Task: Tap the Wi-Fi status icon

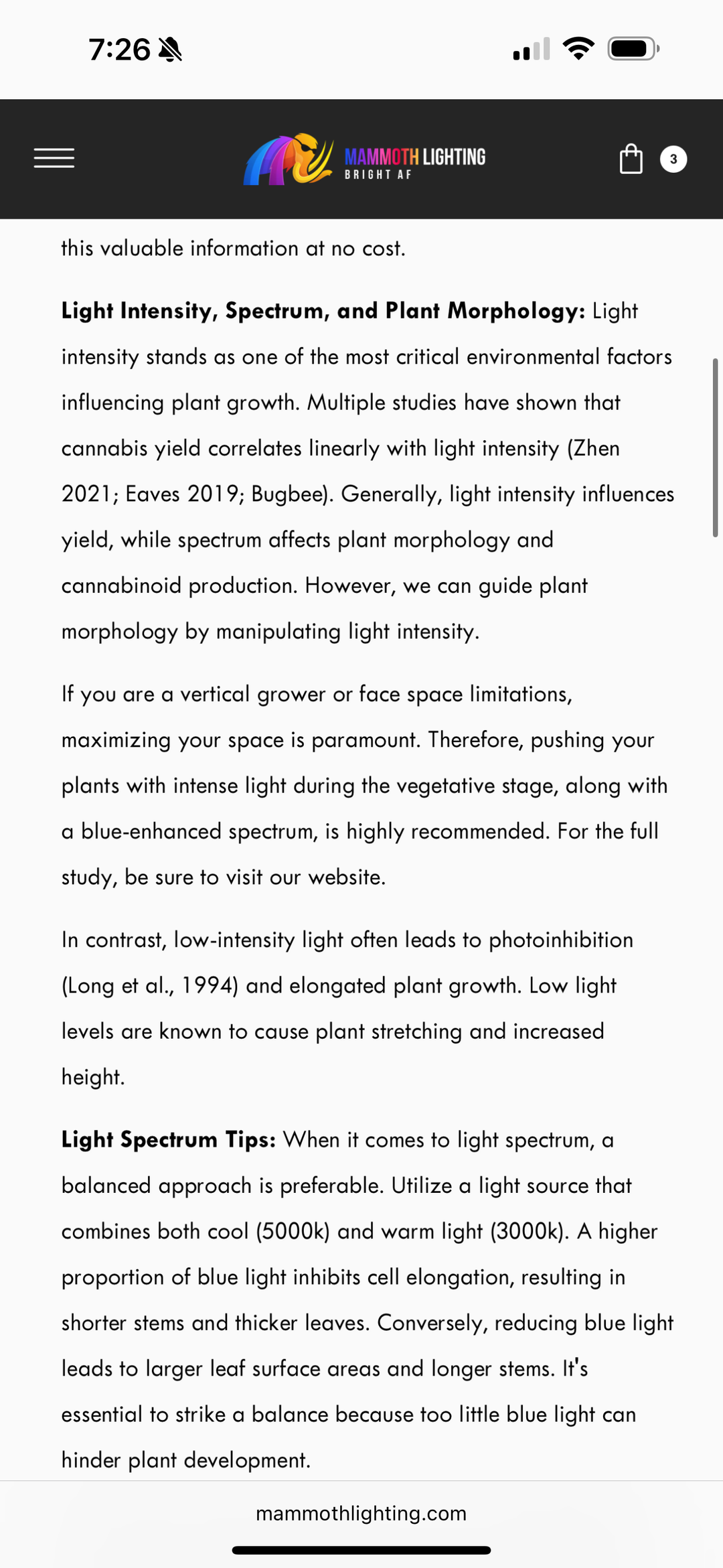Action: tap(578, 47)
